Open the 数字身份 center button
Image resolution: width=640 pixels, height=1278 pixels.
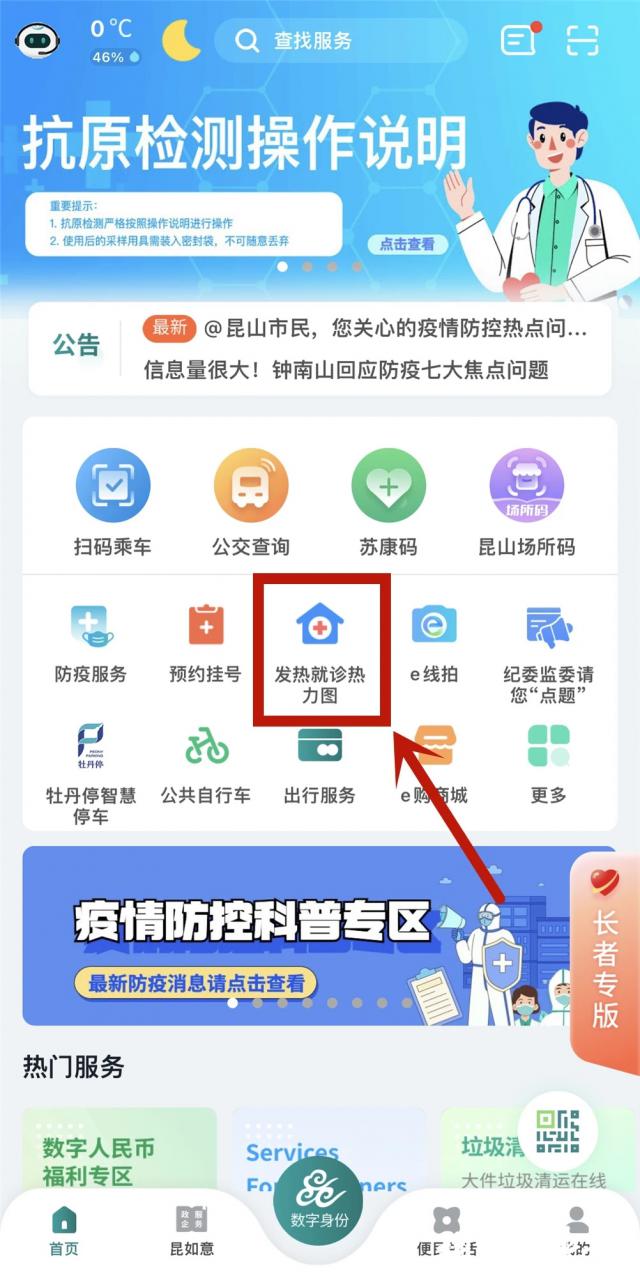pyautogui.click(x=320, y=1198)
